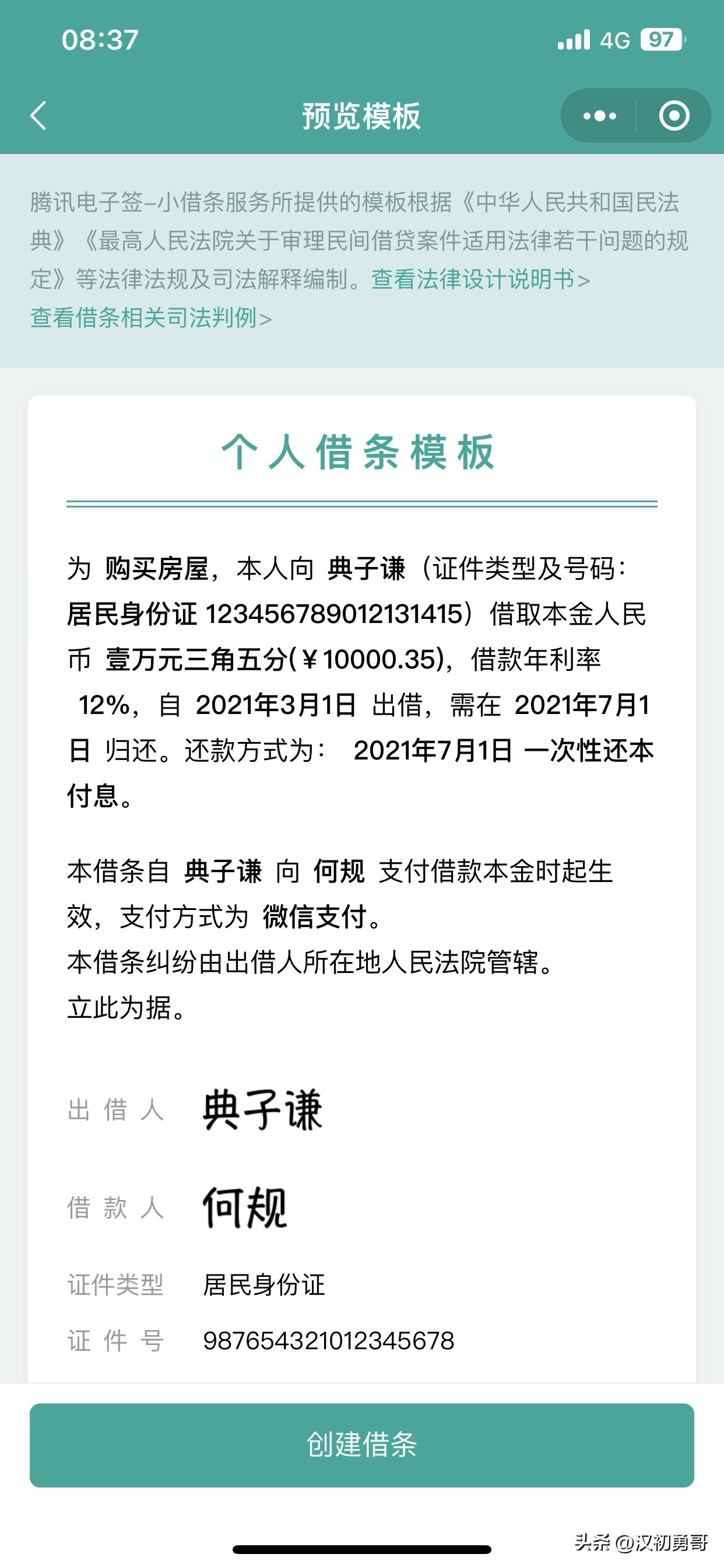Tap the 个人借条模板 template heading
724x1568 pixels.
tap(361, 452)
